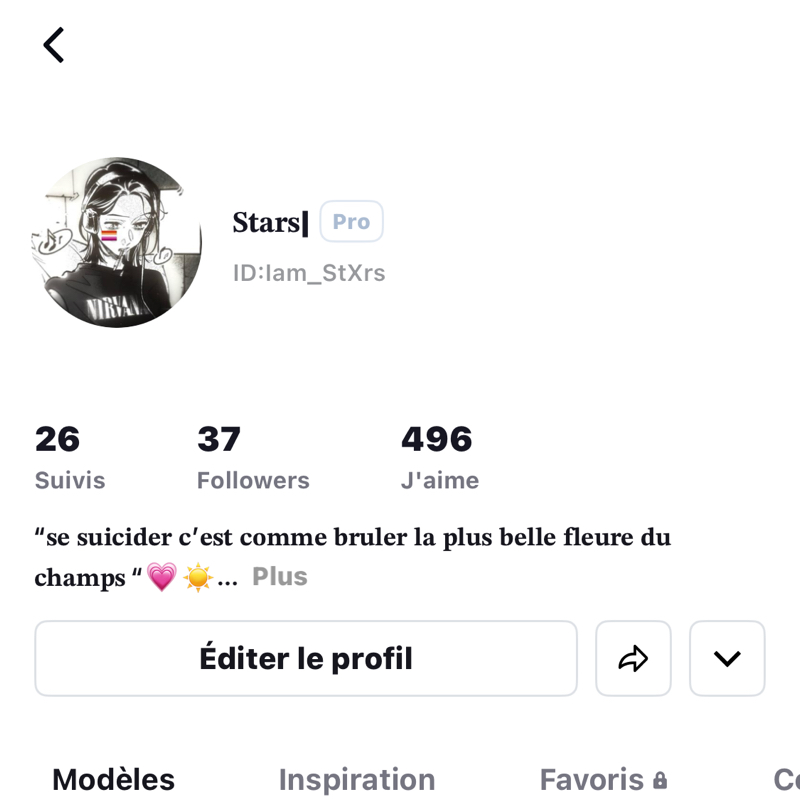Go back using the top-left arrow
The height and width of the screenshot is (801, 800).
point(53,45)
